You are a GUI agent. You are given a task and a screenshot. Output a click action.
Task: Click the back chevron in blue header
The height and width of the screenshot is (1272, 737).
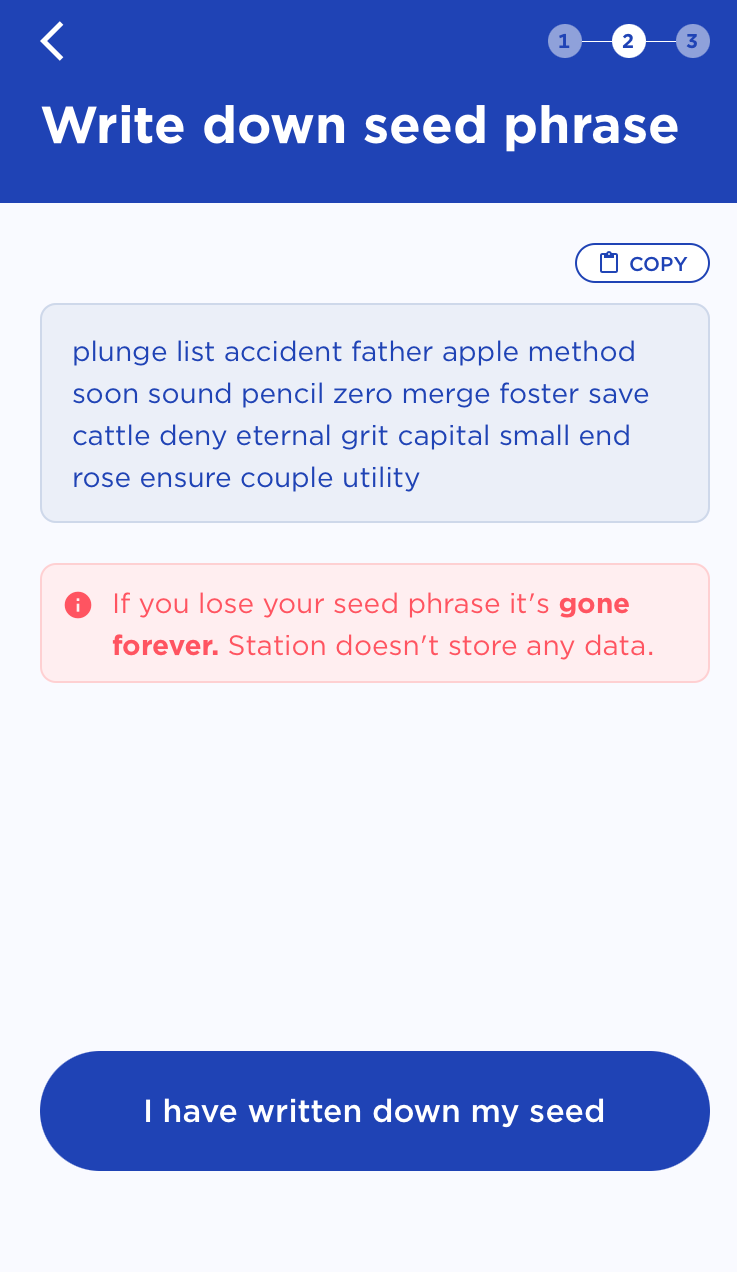point(51,41)
